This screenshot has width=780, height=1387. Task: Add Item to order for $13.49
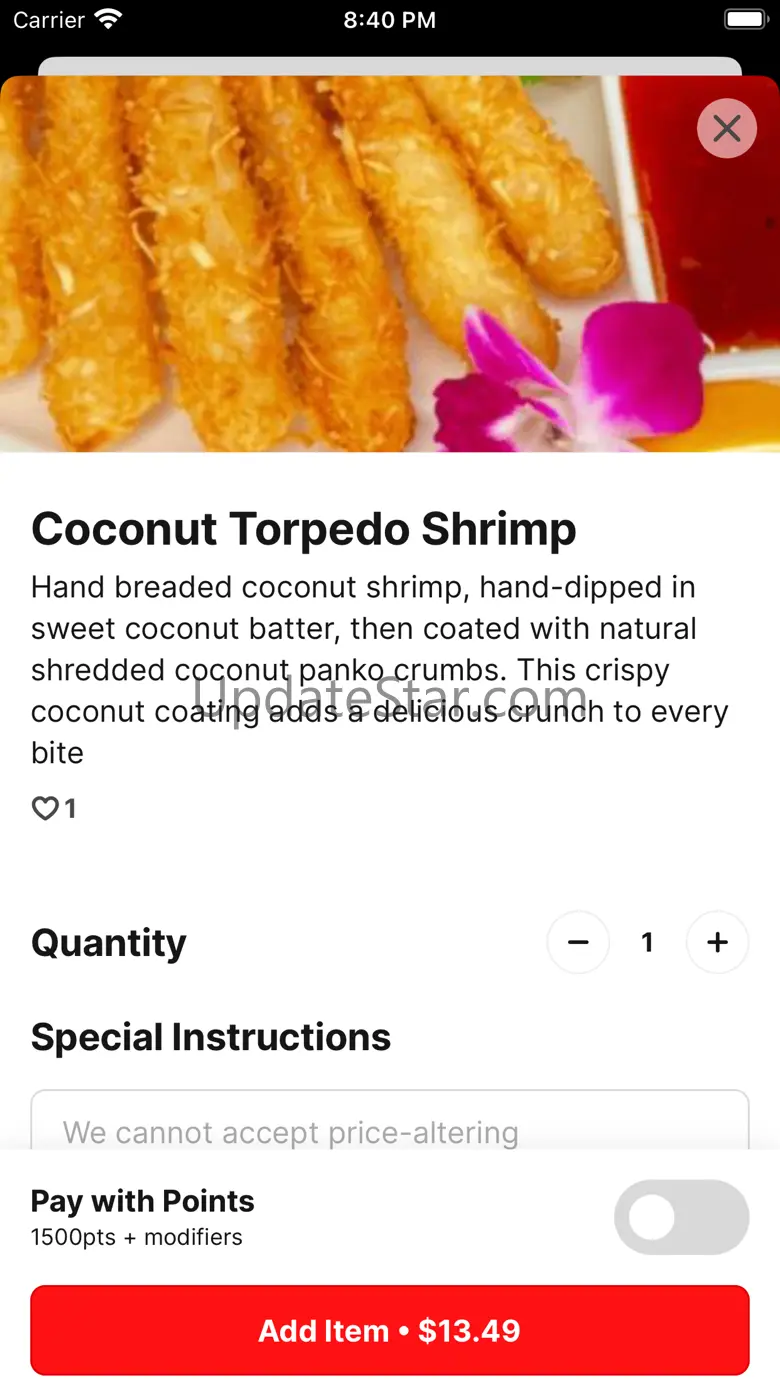click(x=390, y=1330)
